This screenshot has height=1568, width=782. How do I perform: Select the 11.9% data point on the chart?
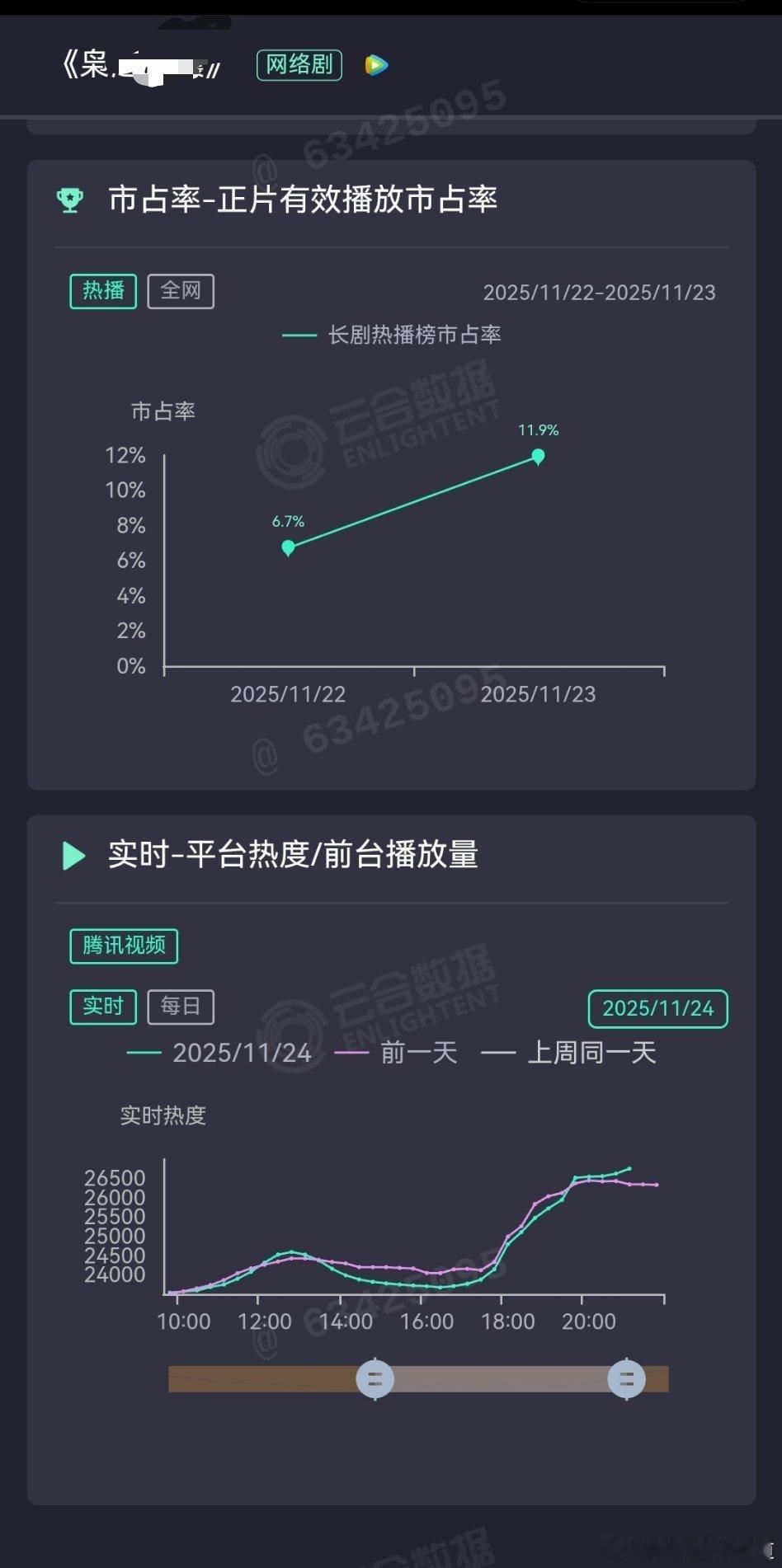(537, 456)
